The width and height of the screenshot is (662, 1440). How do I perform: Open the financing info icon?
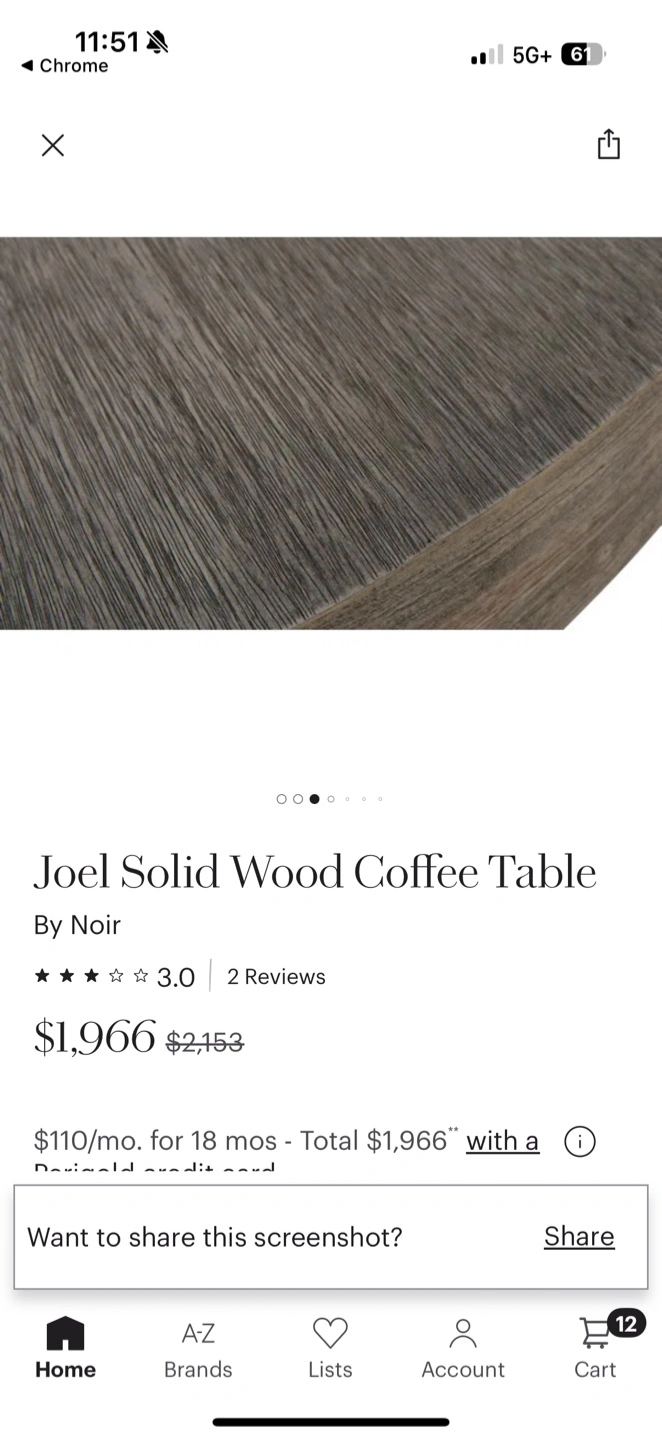click(580, 1141)
